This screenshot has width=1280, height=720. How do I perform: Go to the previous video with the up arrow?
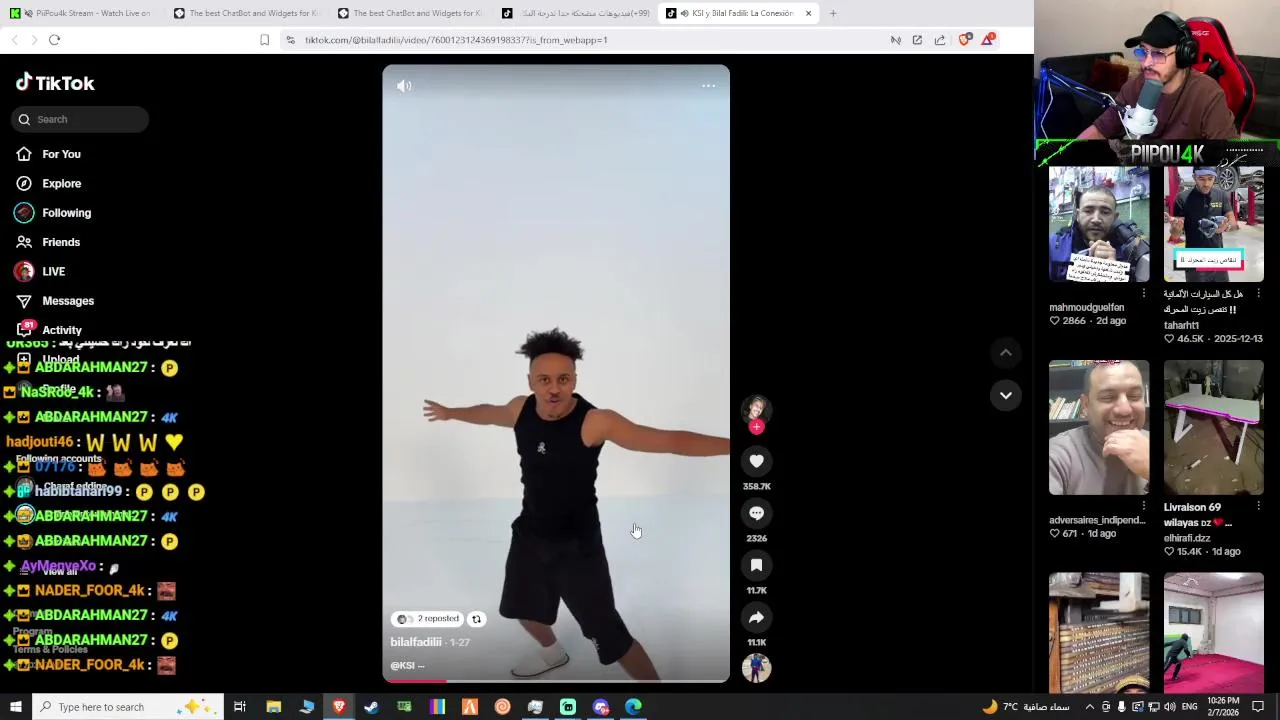1006,352
